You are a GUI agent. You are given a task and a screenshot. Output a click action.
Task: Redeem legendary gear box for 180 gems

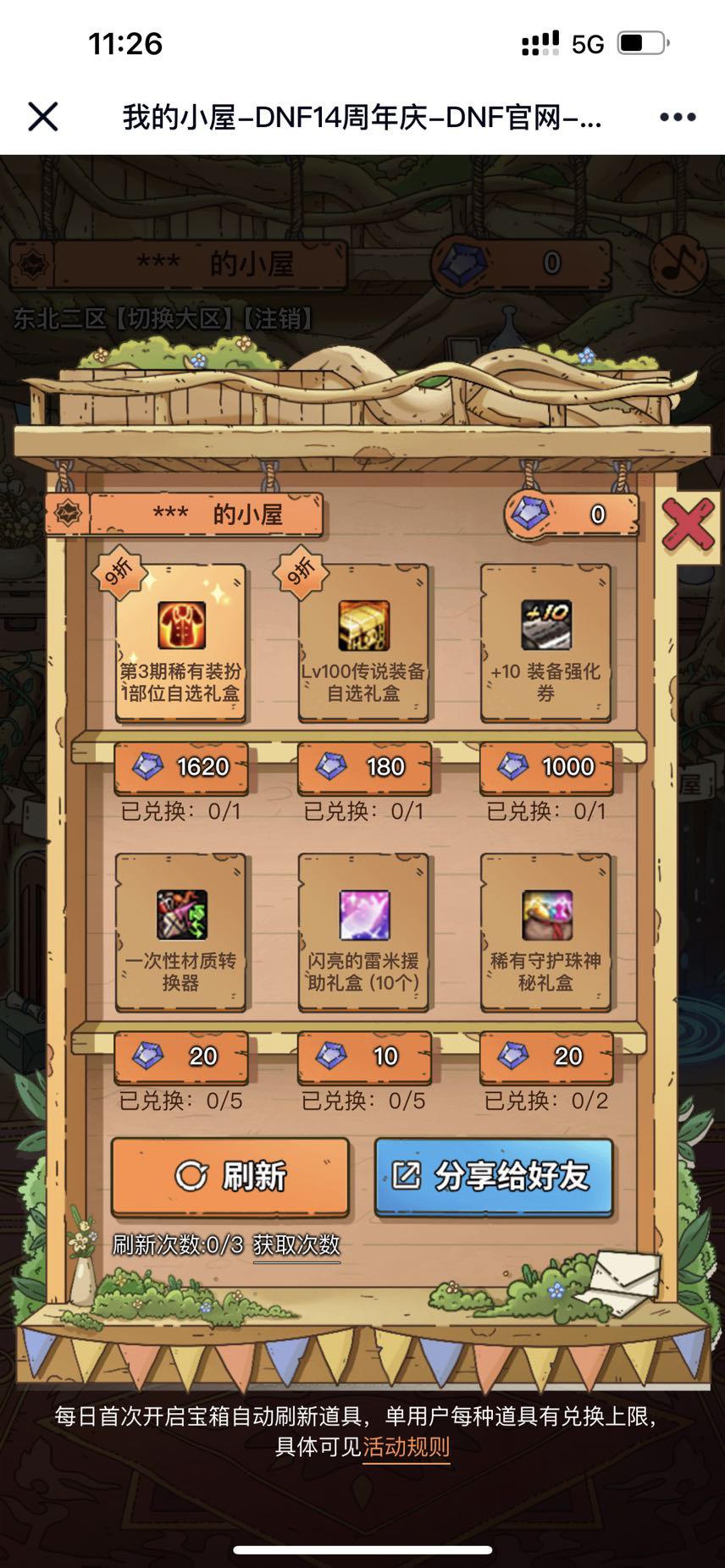coord(363,767)
